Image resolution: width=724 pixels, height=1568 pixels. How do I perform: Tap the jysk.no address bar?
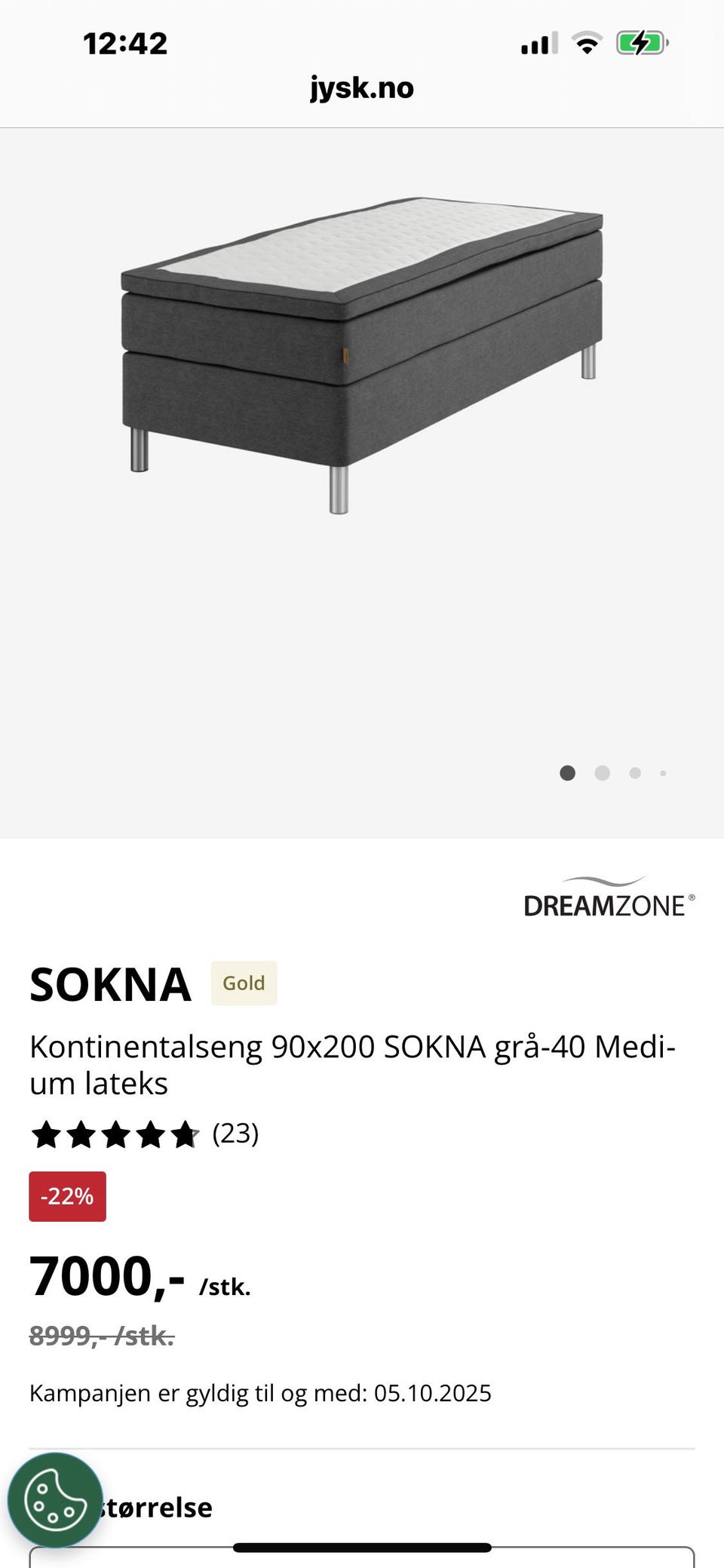[362, 88]
